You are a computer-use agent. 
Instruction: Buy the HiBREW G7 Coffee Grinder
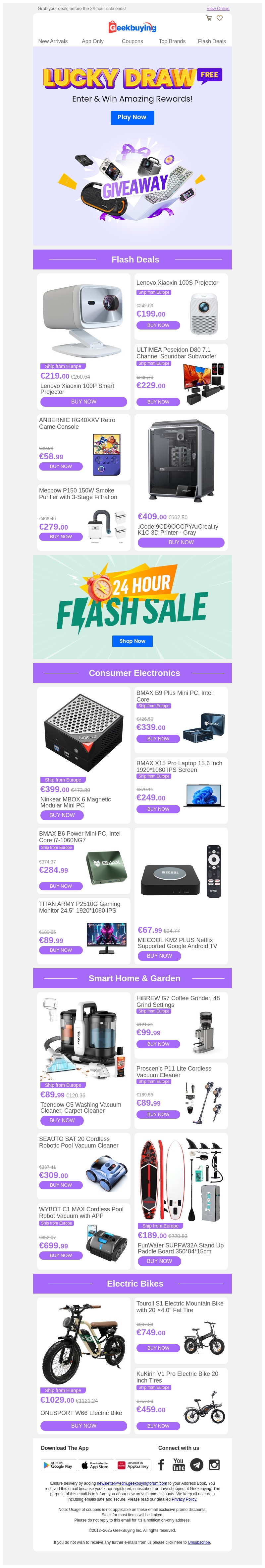click(158, 1044)
